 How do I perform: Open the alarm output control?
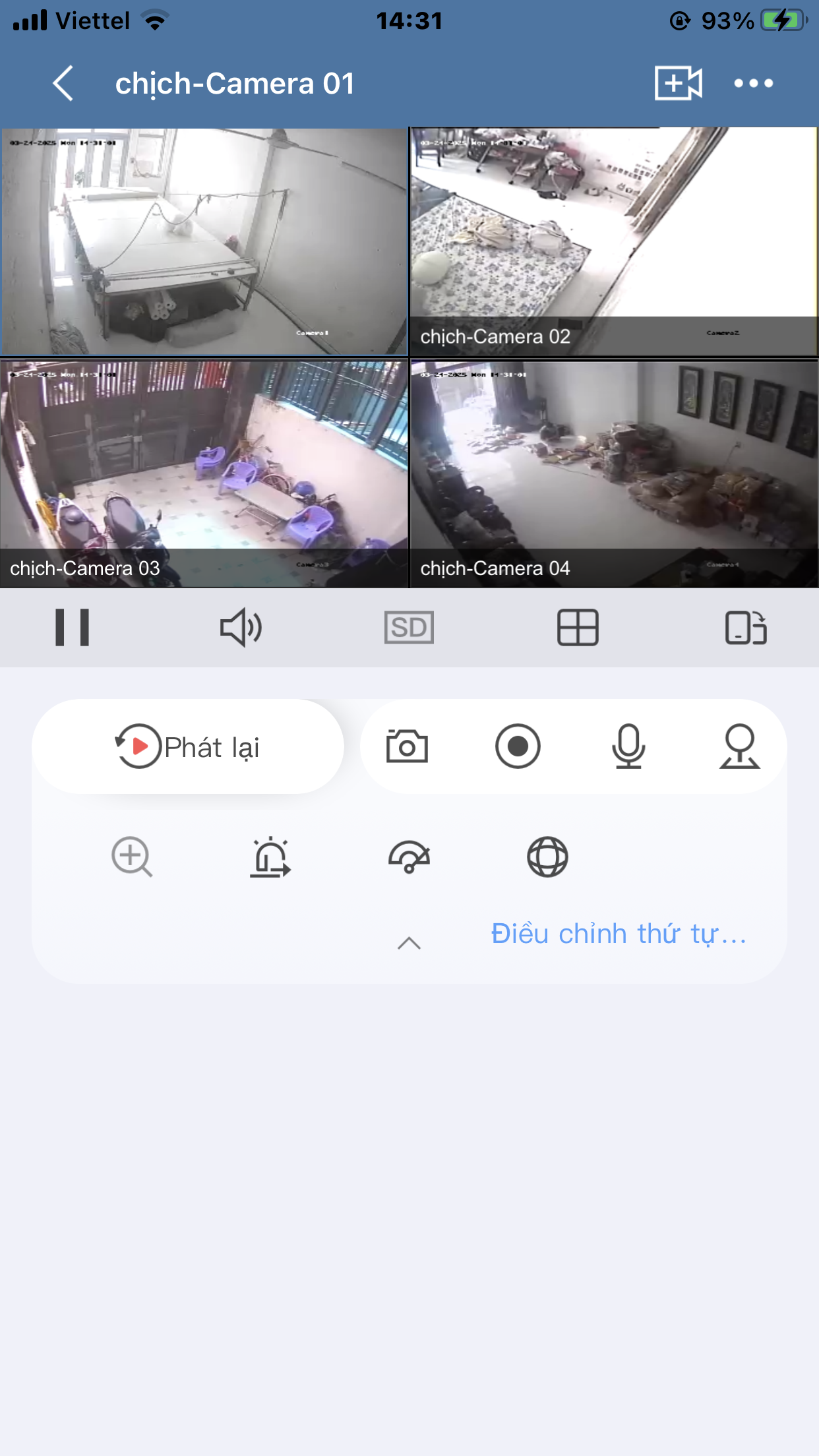(270, 857)
